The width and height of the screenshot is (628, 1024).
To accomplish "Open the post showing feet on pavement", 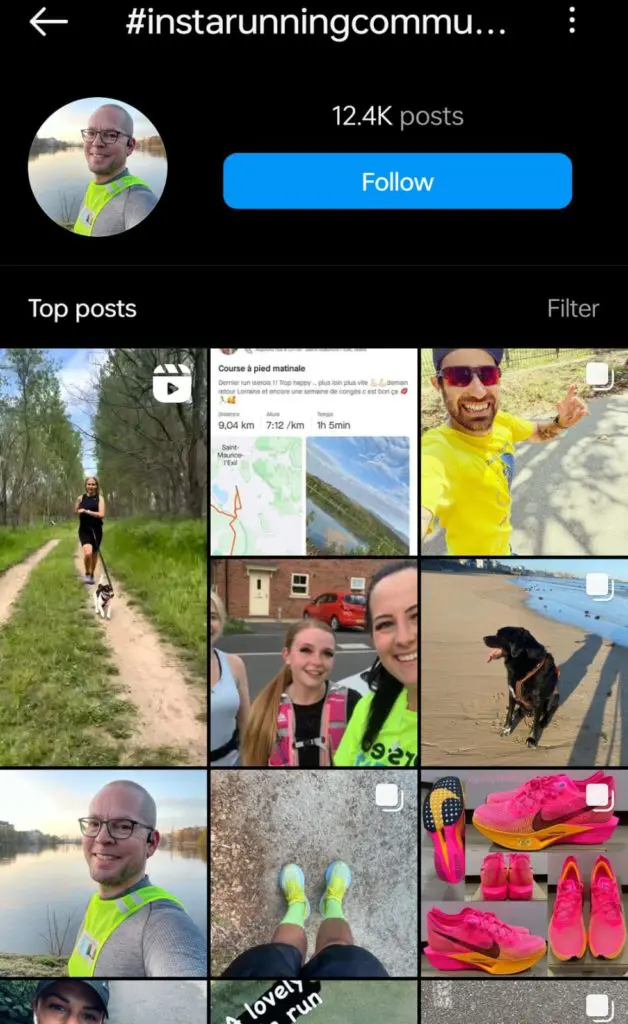I will [312, 872].
